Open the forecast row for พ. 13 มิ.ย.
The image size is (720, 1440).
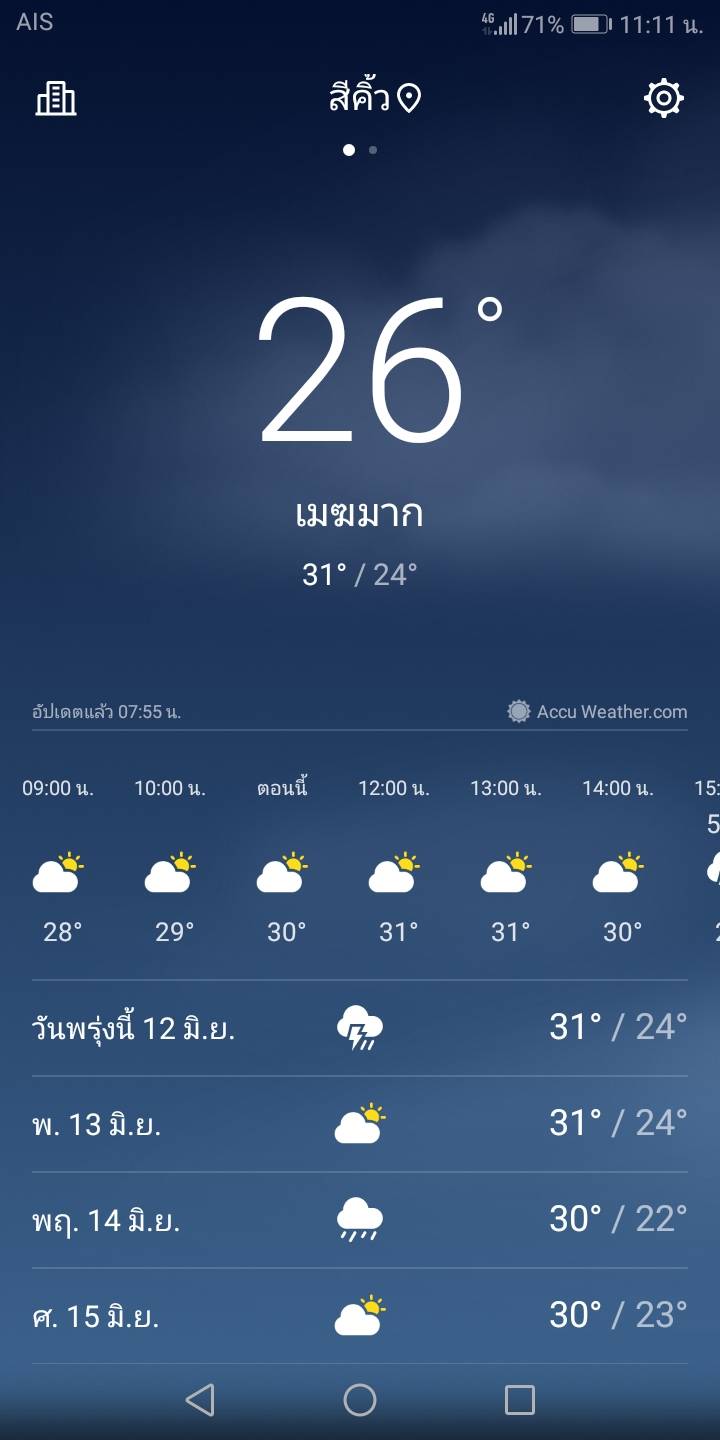pos(360,1124)
